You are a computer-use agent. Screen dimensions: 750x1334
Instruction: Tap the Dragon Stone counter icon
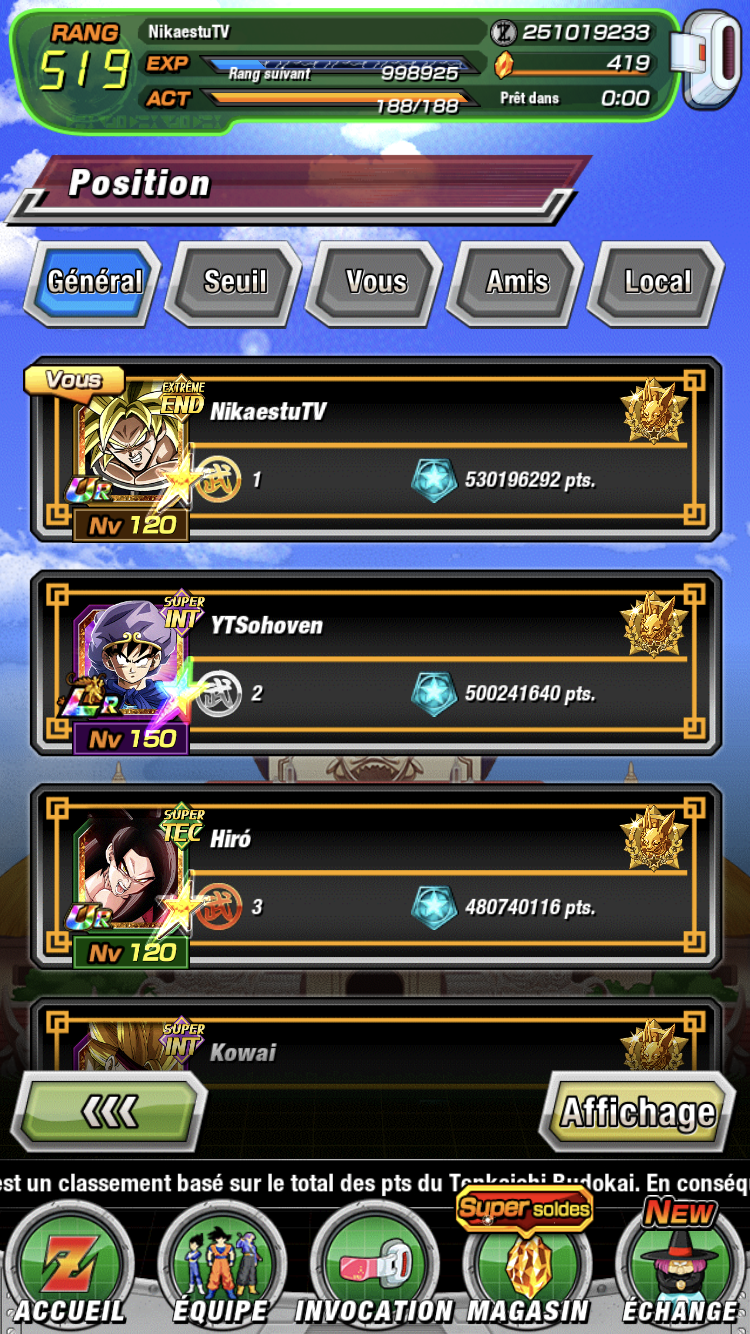[x=504, y=62]
